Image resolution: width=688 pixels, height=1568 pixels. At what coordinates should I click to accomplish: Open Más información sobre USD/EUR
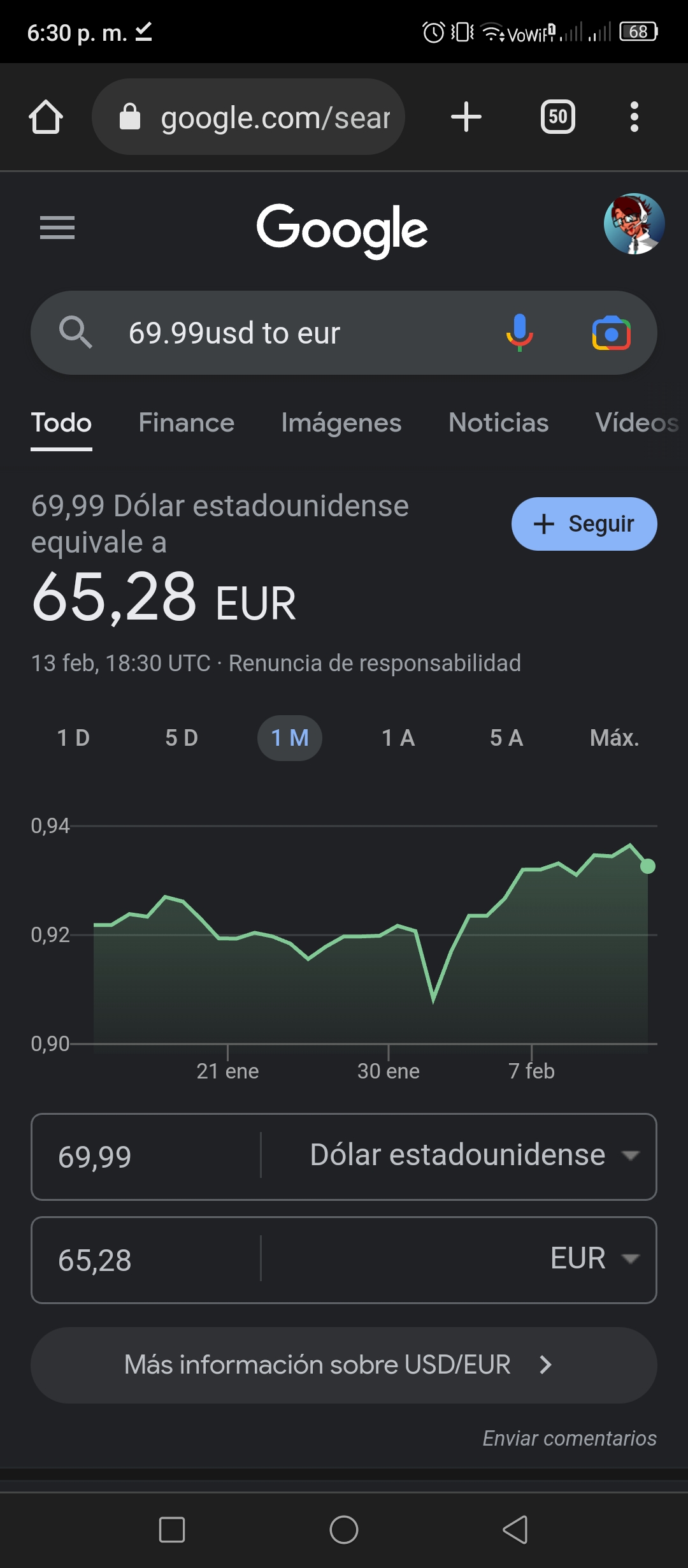point(344,1365)
